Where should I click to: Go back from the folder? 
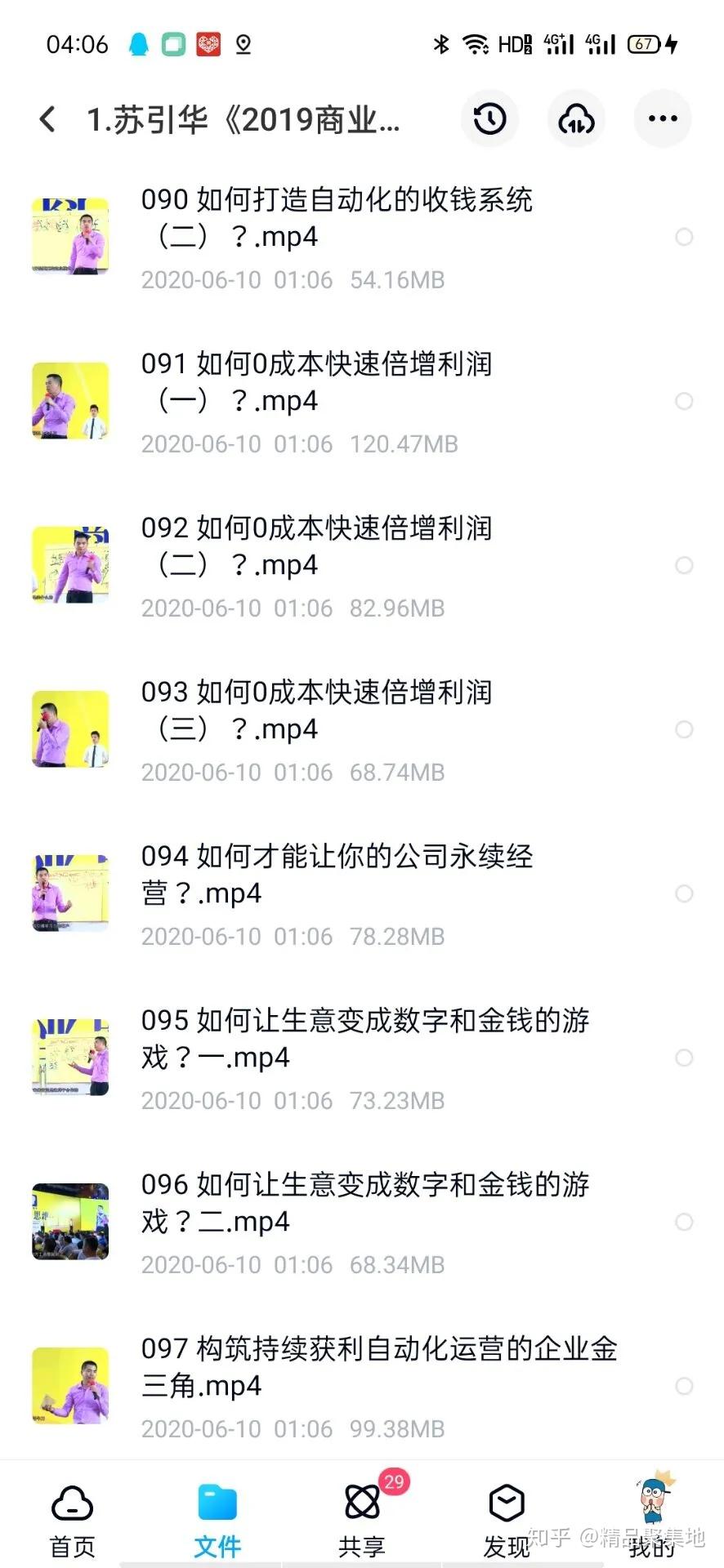pos(48,119)
